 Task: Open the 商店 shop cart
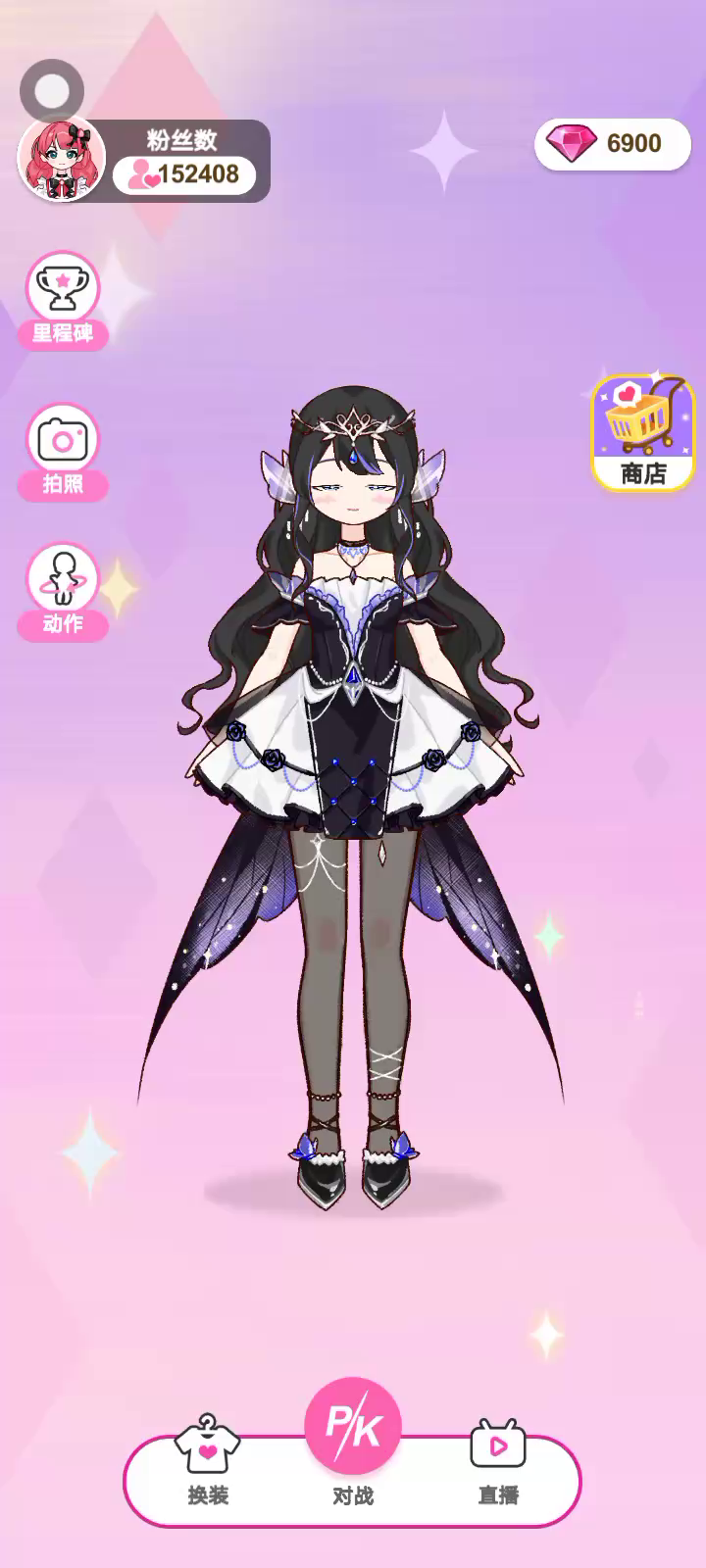(x=642, y=432)
